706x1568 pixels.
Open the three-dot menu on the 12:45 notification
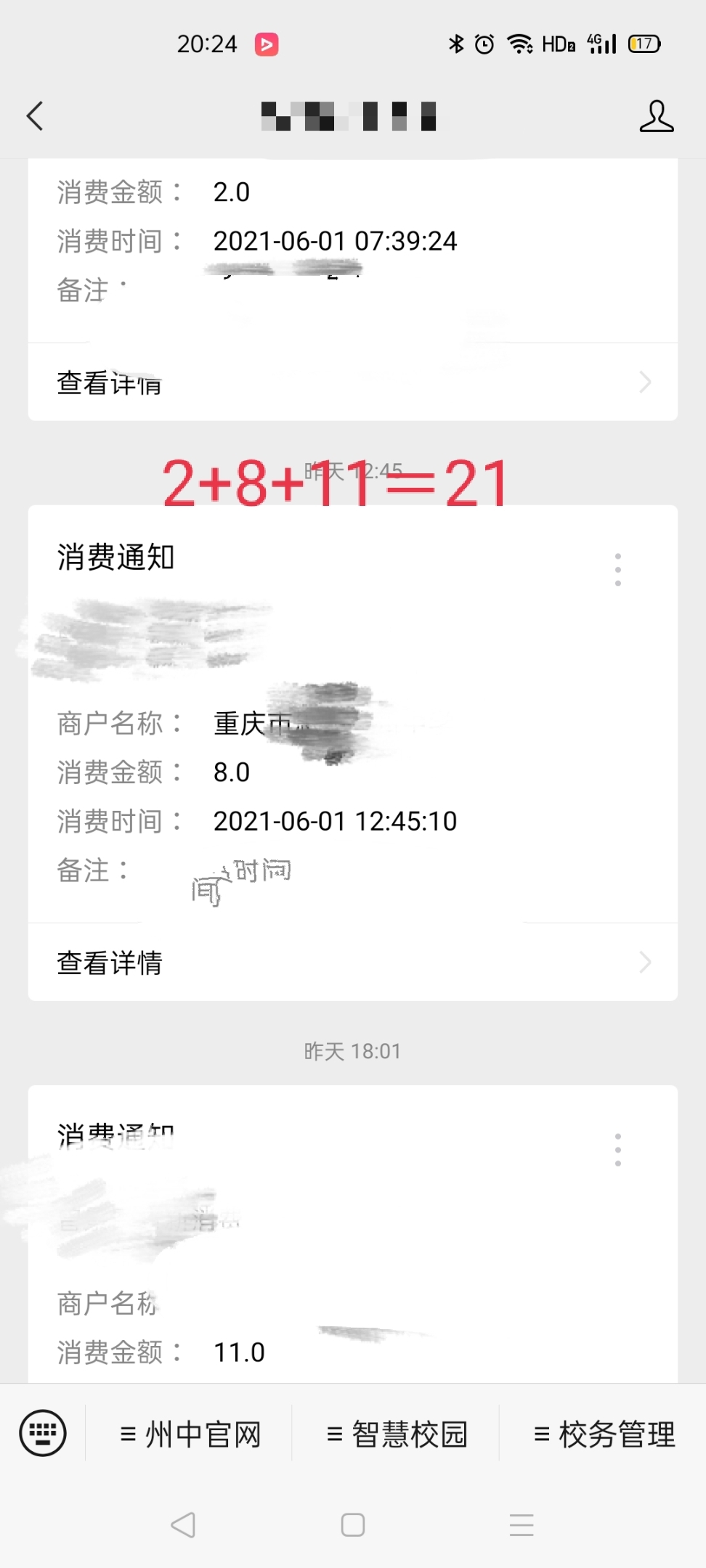point(617,570)
